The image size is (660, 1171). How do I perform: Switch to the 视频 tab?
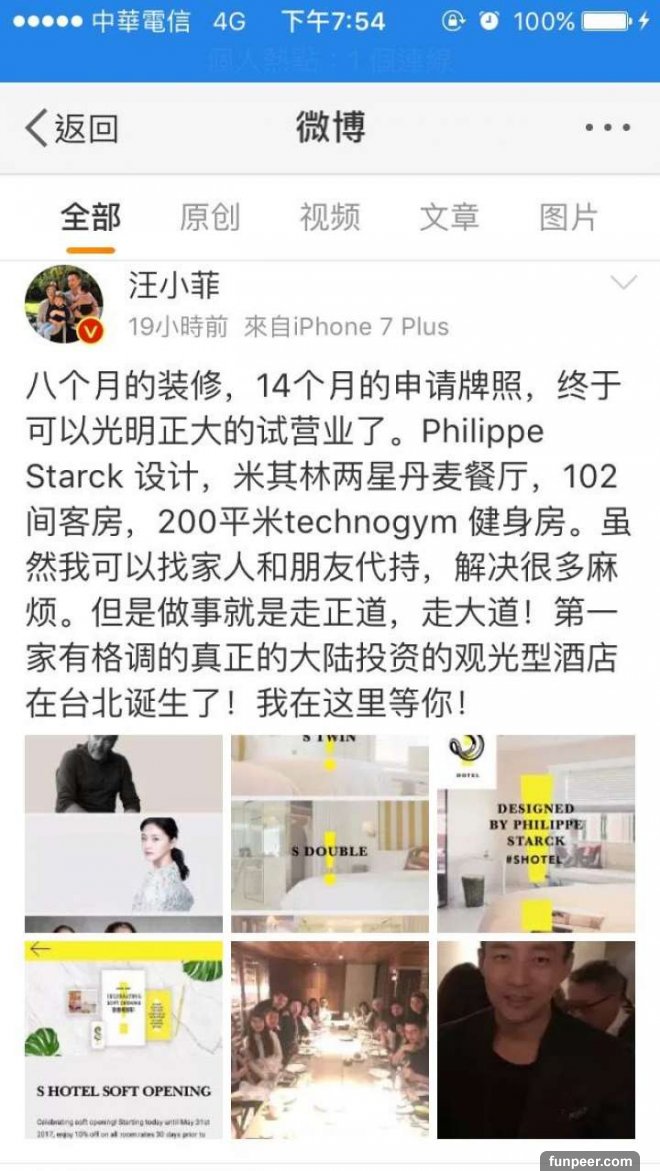(x=330, y=217)
